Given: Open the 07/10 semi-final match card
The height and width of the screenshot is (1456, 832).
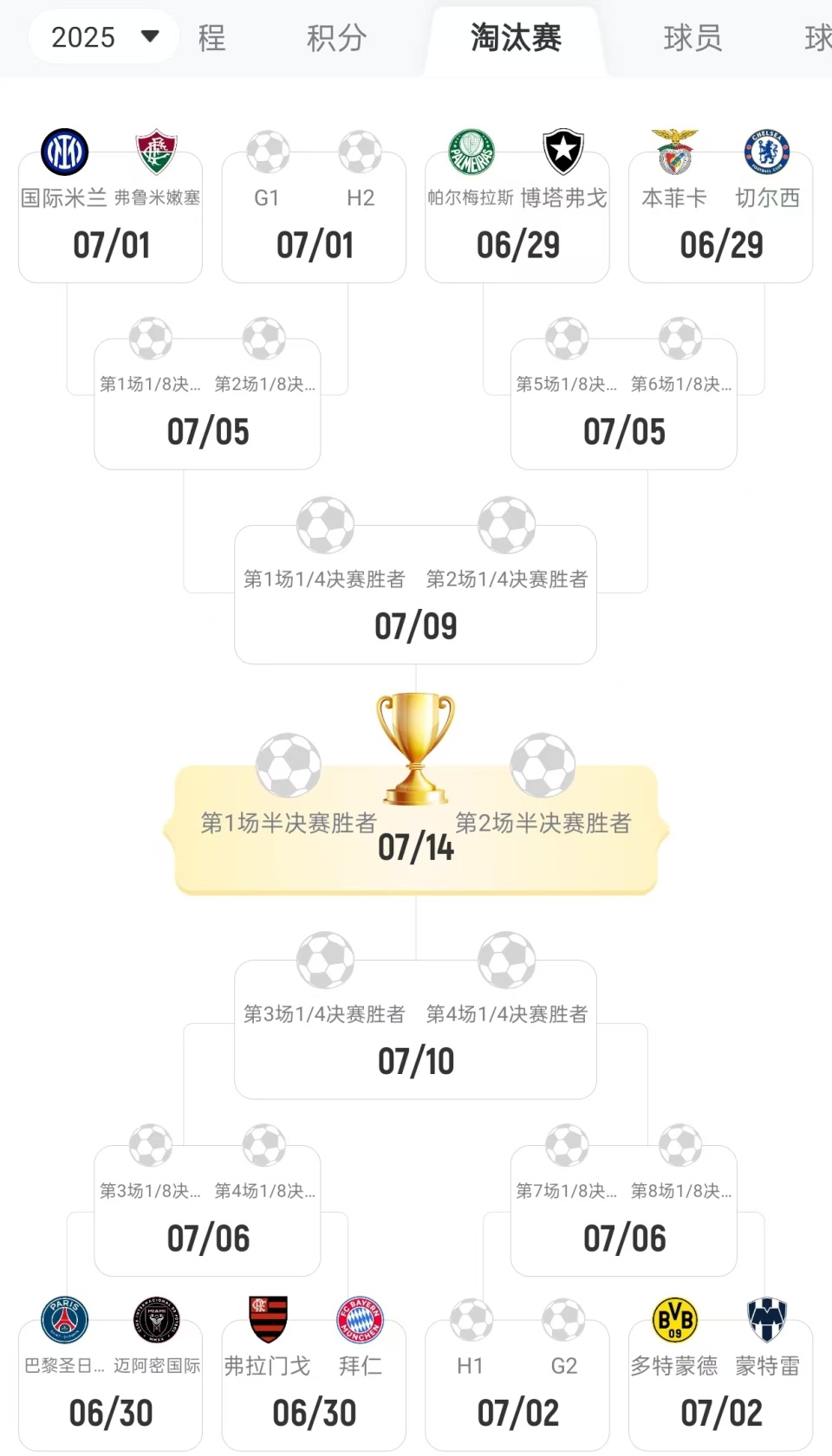Looking at the screenshot, I should [x=416, y=1029].
